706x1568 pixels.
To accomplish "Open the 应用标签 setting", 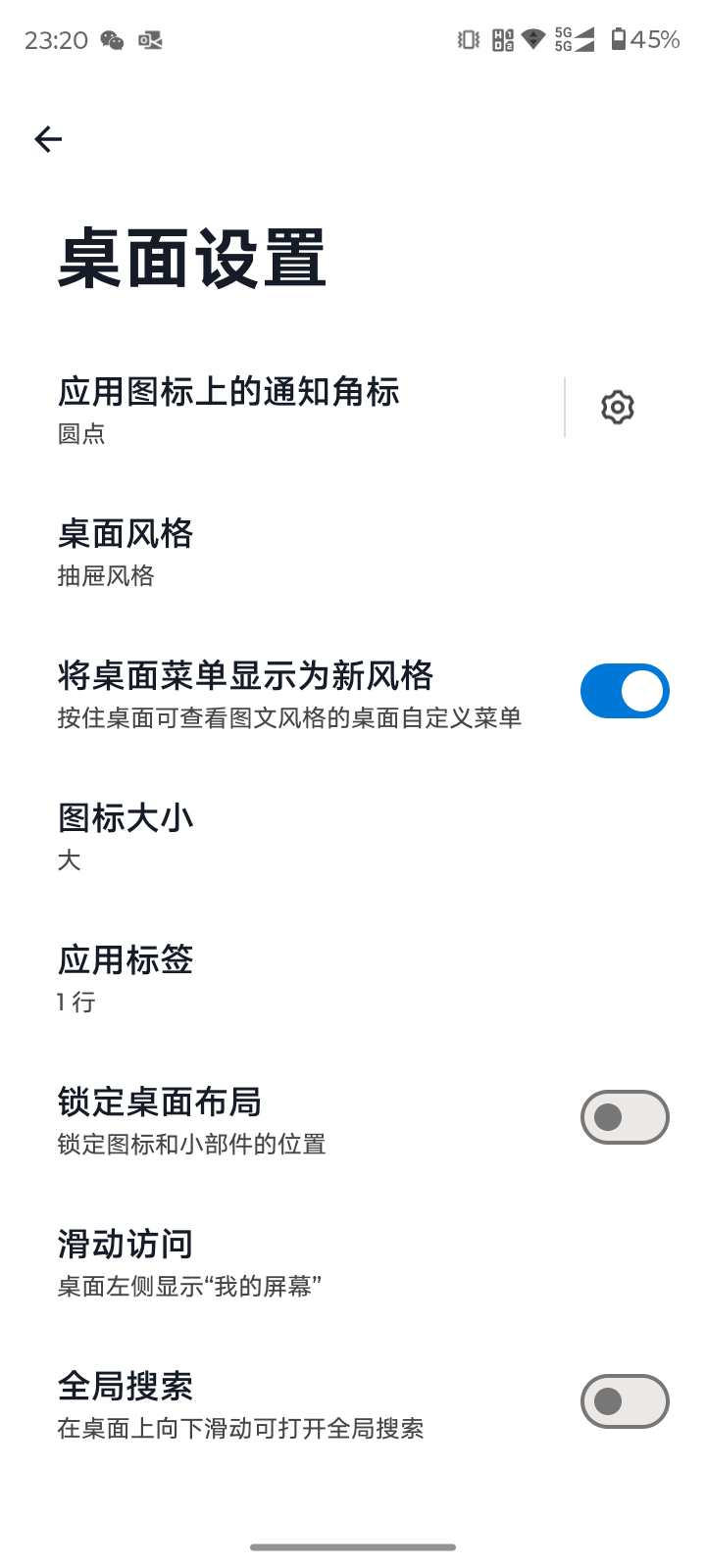I will click(x=294, y=977).
